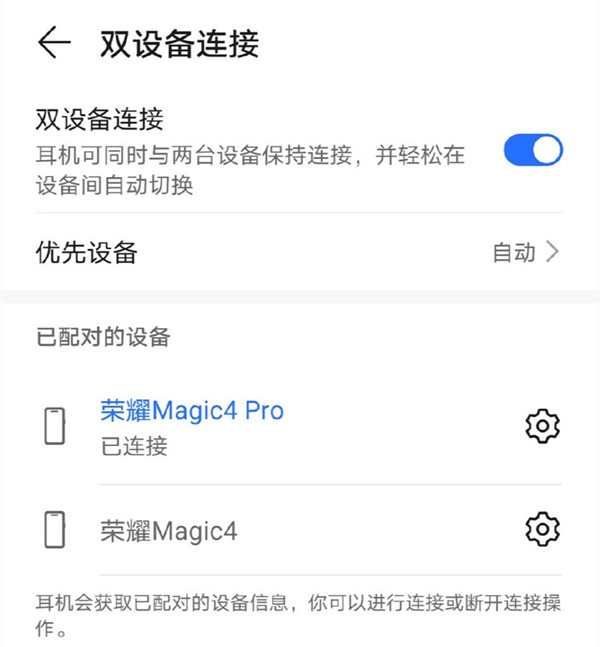The width and height of the screenshot is (600, 647).
Task: Open settings gear for 荣耀Magic4 Pro
Action: click(542, 426)
